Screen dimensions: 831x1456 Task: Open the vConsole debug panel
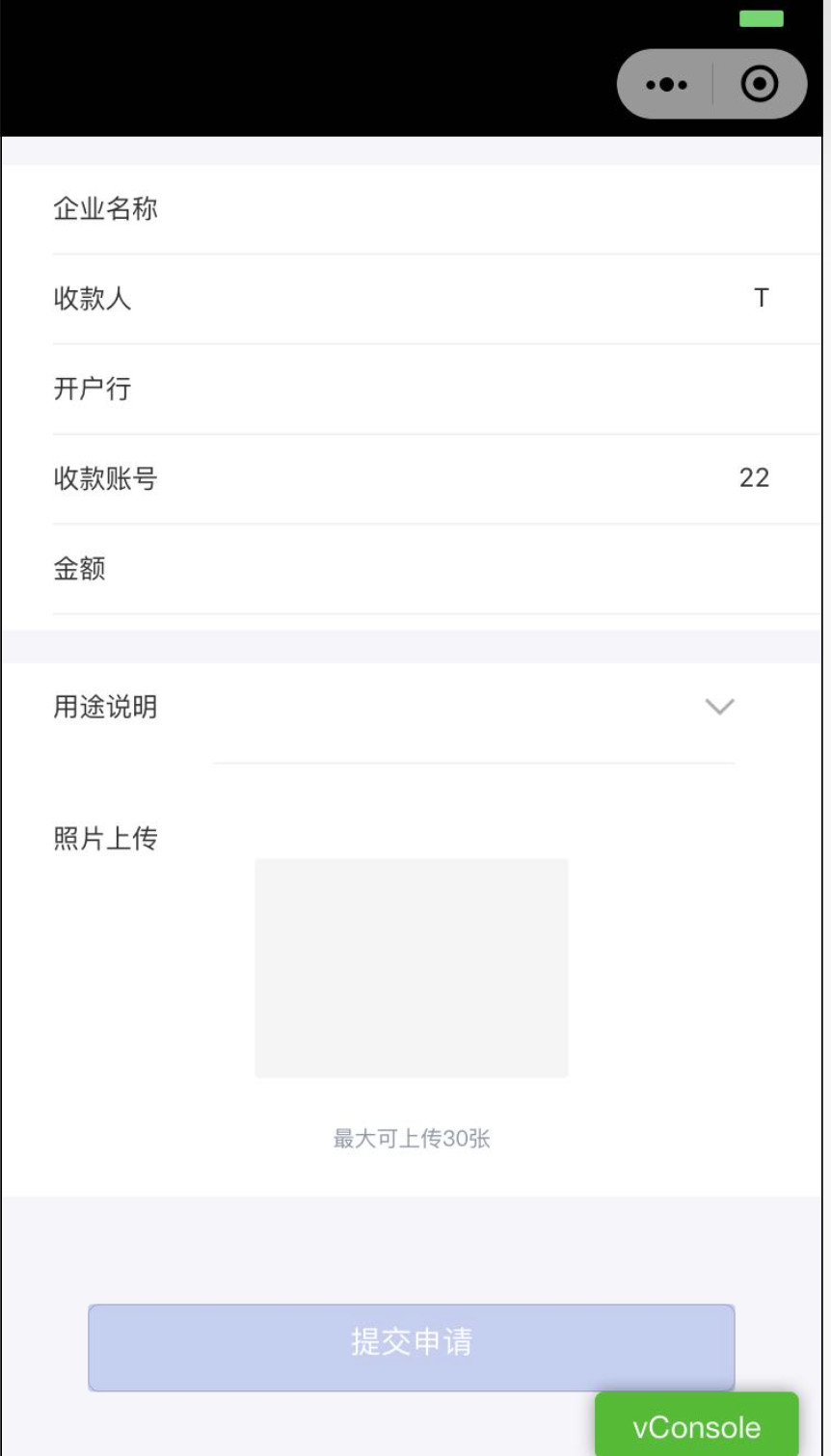pyautogui.click(x=696, y=1426)
